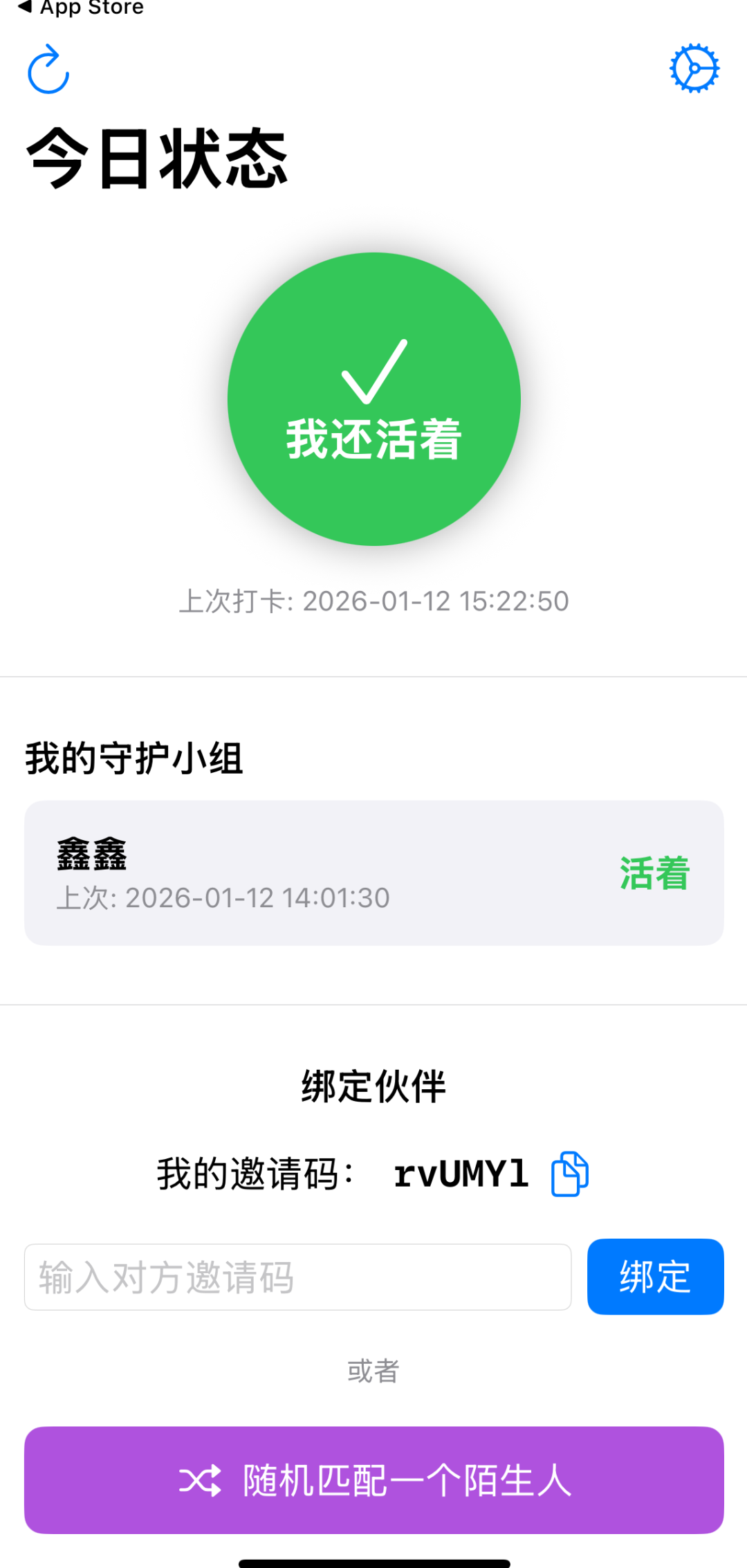Open the 鑫鑫 guardian card
The image size is (747, 1568).
point(373,870)
